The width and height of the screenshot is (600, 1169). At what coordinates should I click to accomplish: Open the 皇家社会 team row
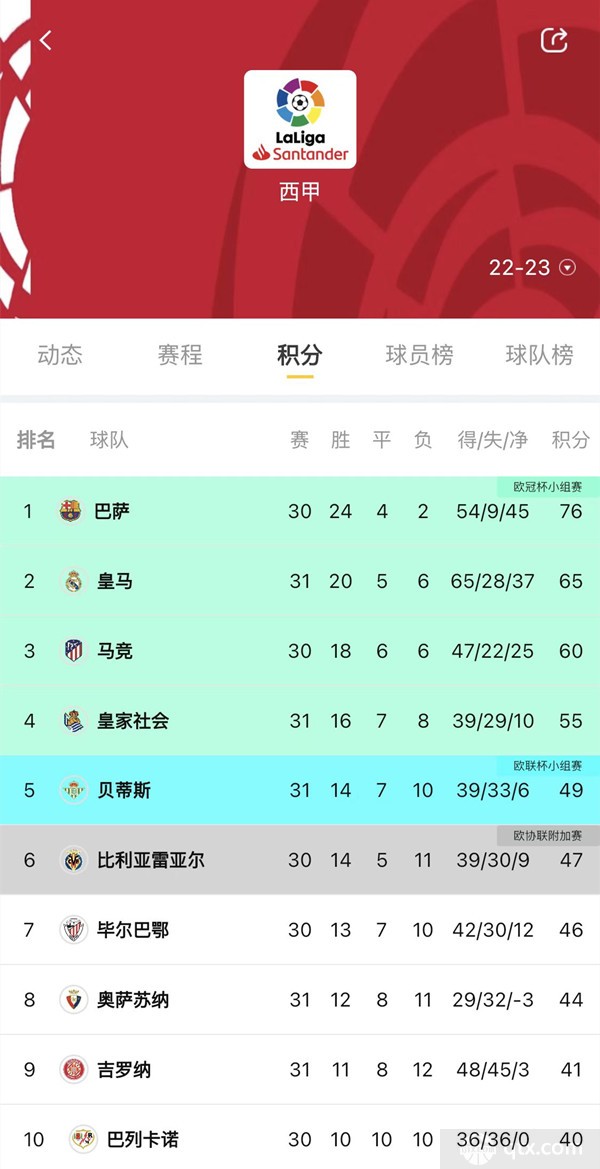pos(300,720)
